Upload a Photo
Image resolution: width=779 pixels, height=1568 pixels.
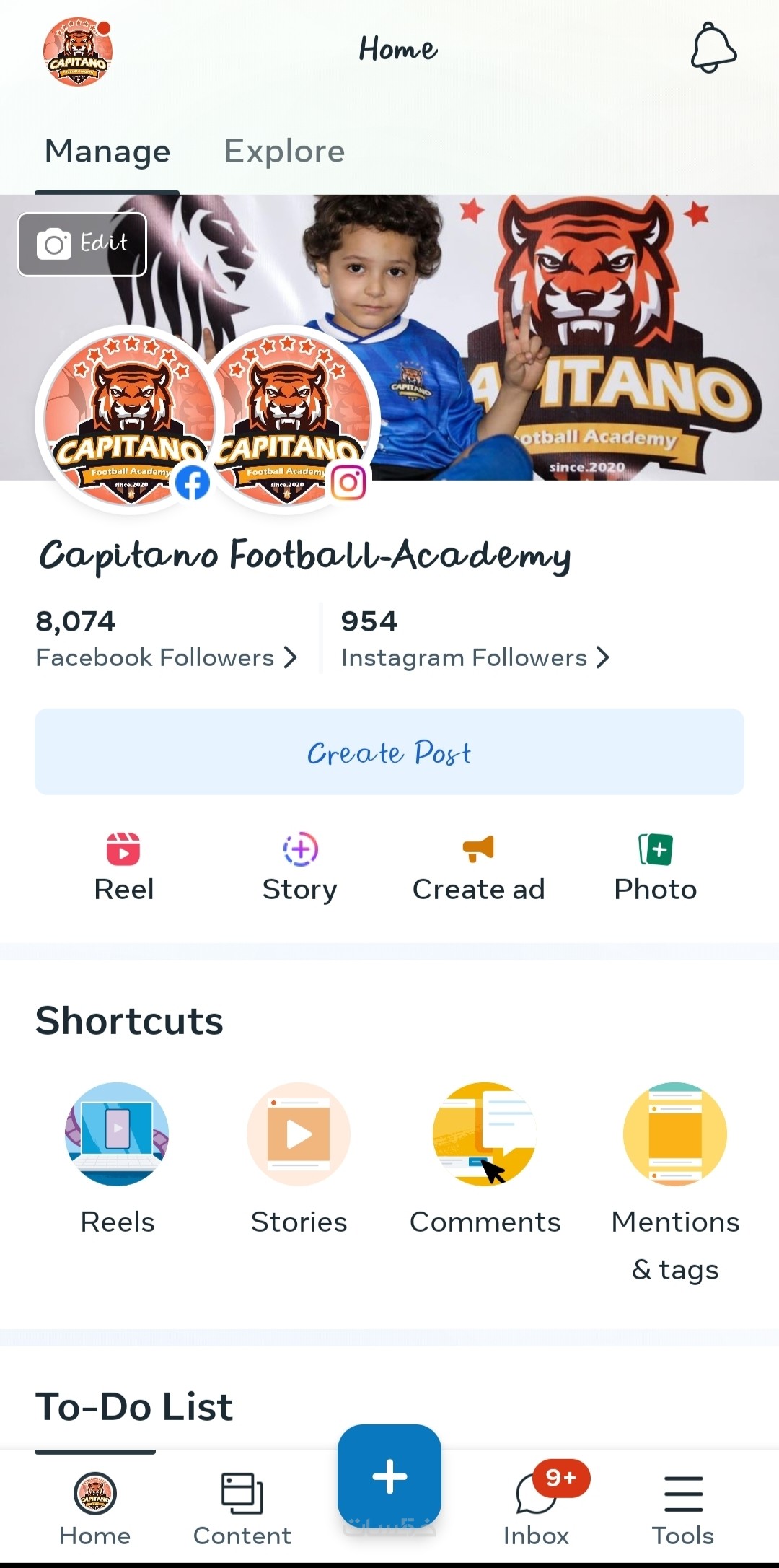655,867
